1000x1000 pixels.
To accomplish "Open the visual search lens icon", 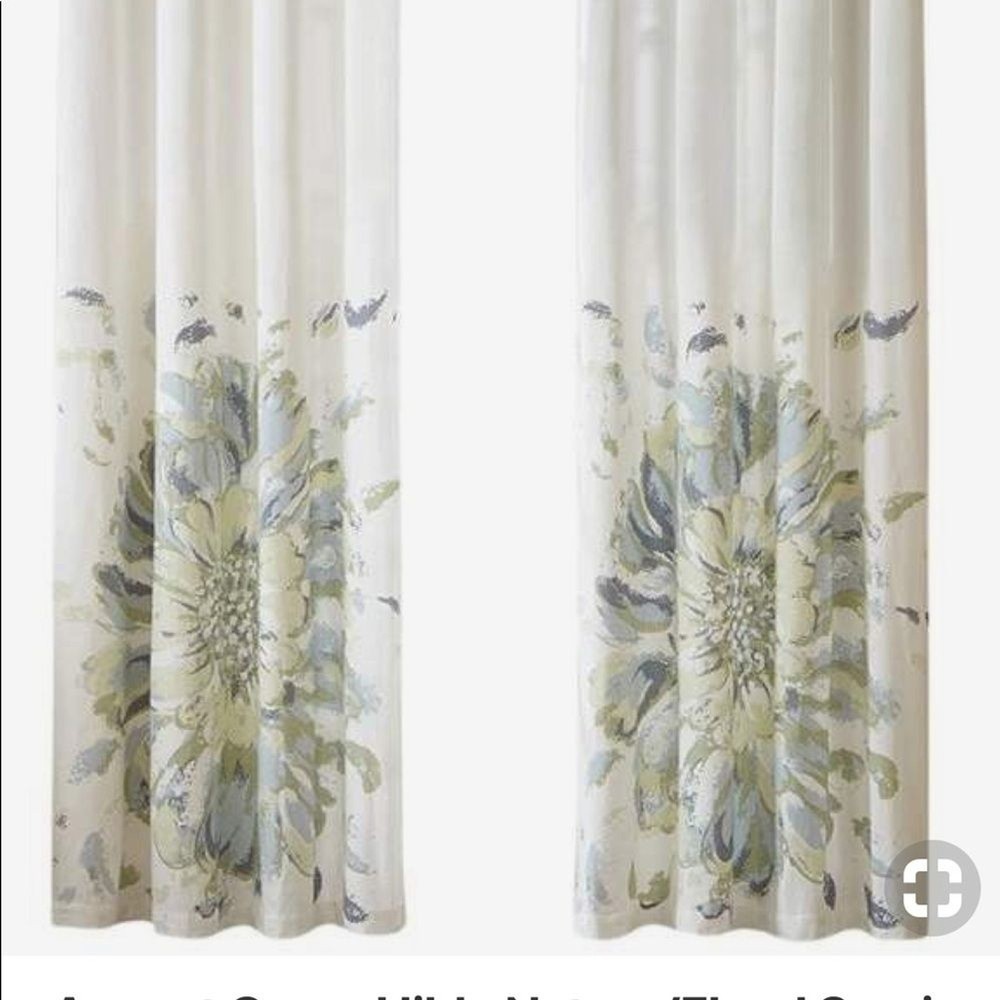I will [x=932, y=888].
